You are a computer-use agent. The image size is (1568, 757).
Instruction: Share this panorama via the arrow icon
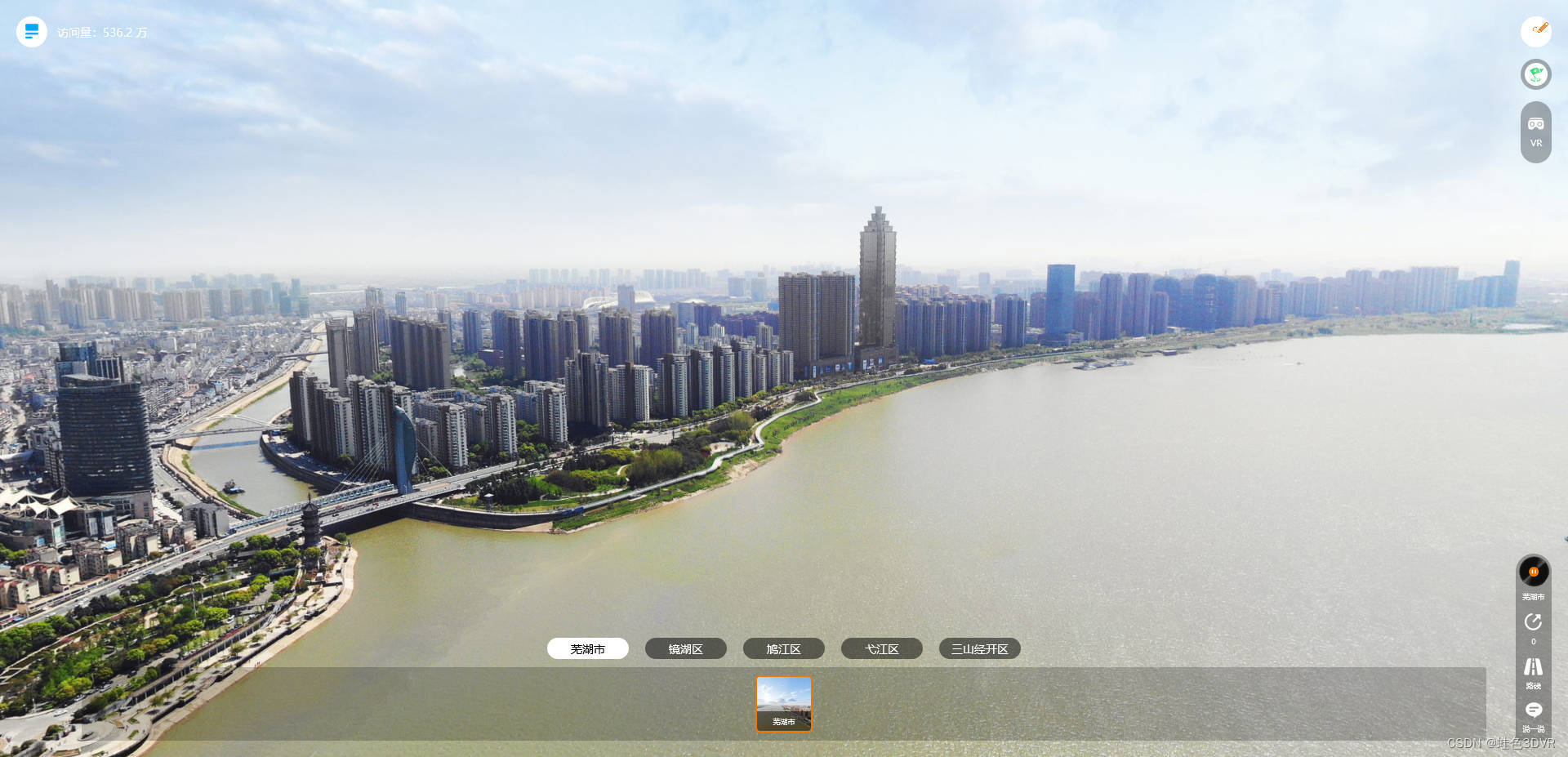point(1533,622)
